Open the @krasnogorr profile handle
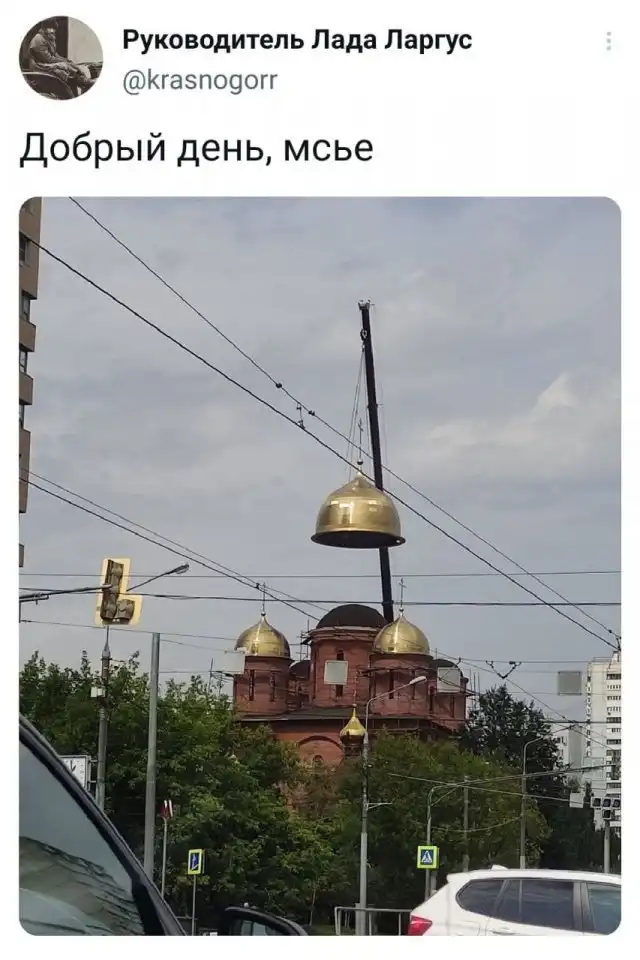Image resolution: width=640 pixels, height=960 pixels. [199, 80]
